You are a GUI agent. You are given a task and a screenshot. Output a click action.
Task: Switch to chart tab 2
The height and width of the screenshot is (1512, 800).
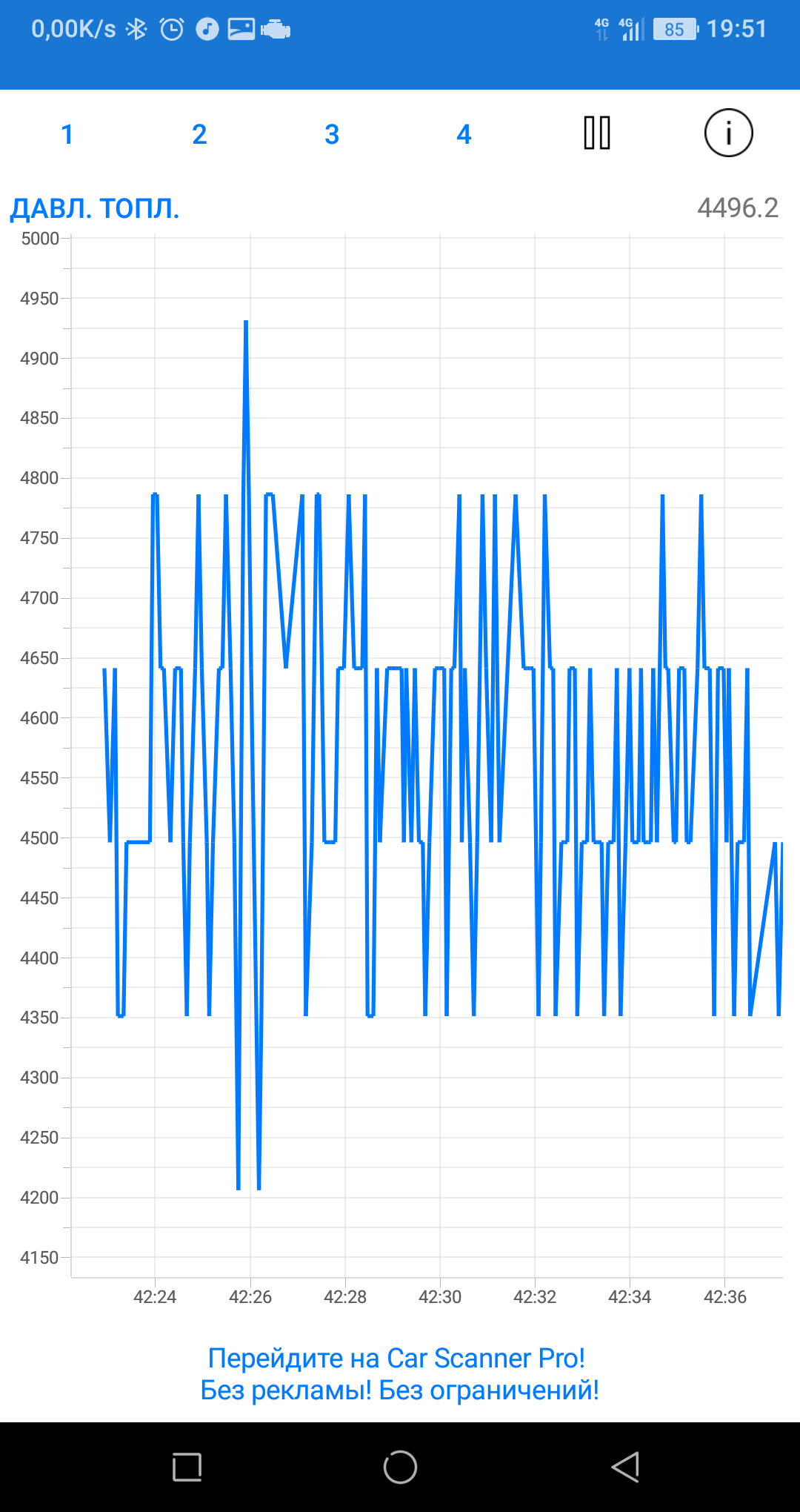[199, 134]
